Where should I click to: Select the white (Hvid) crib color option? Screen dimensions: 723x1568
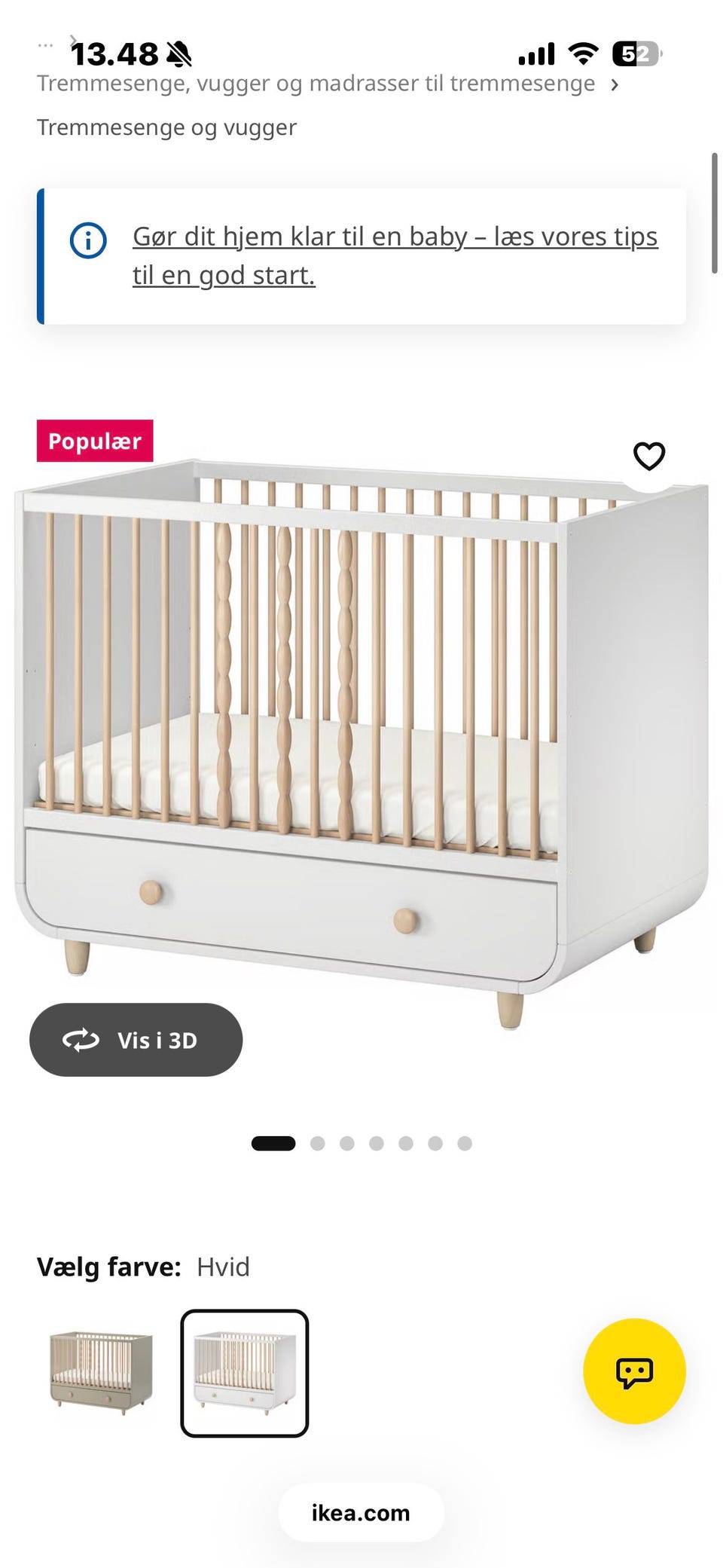coord(245,1373)
